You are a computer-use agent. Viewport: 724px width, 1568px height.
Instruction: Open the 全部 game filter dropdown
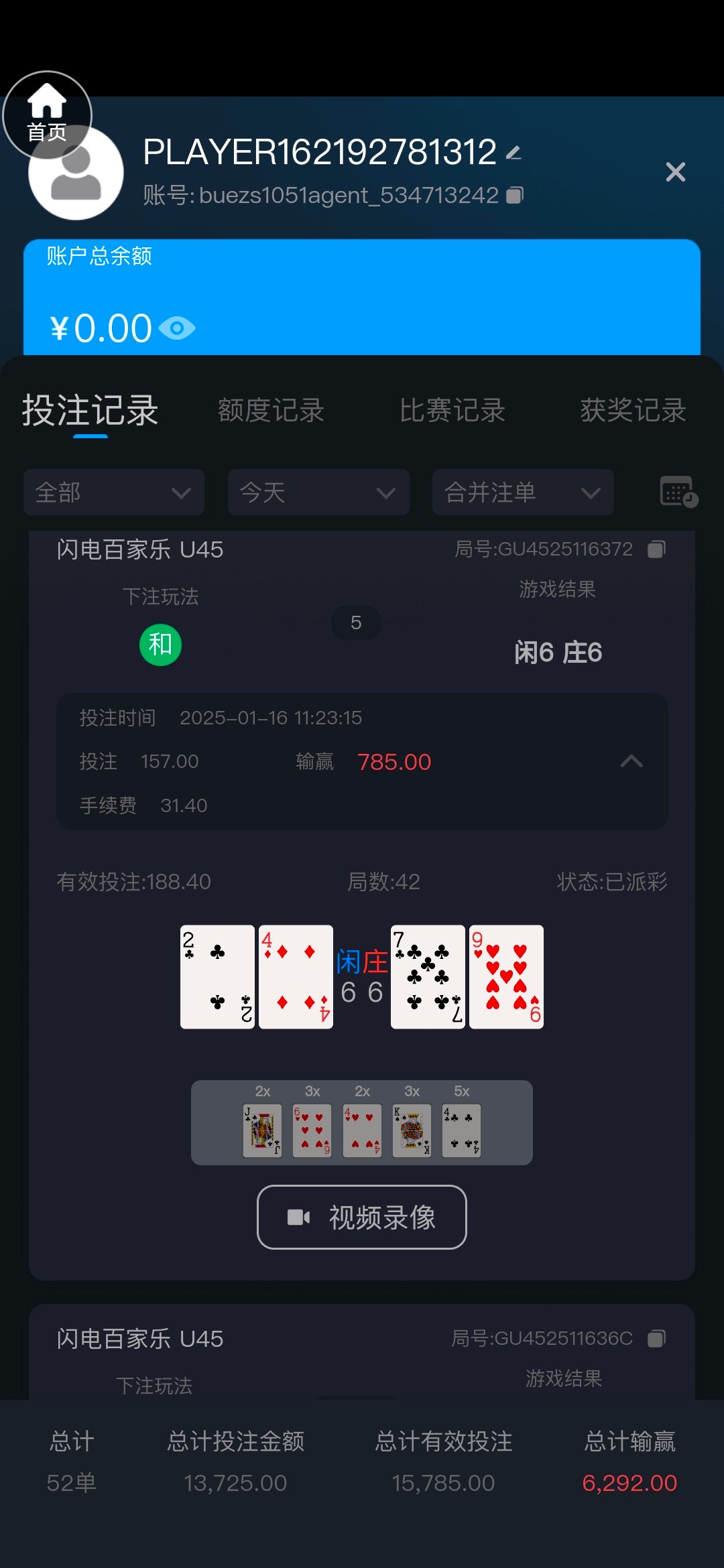(114, 493)
